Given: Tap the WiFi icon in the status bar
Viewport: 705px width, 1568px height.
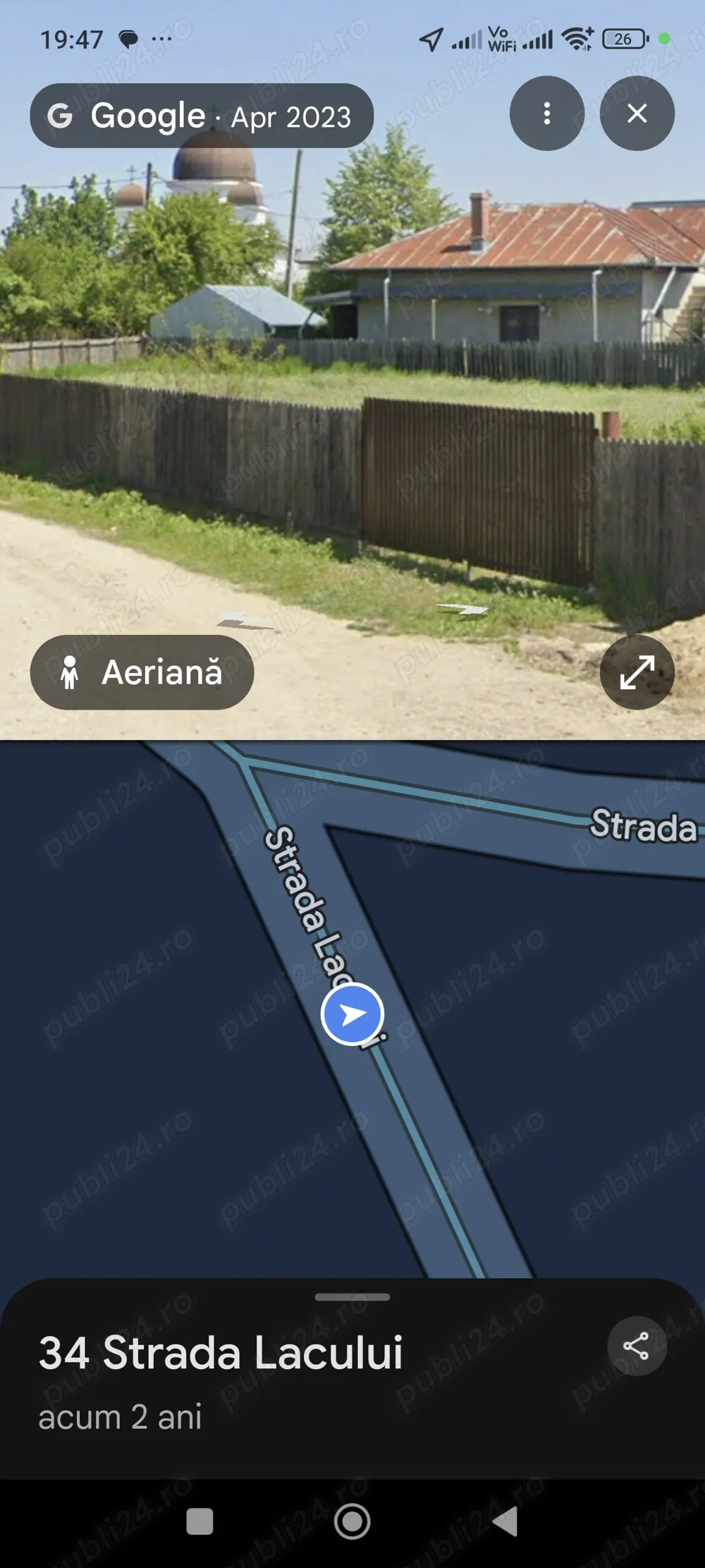Looking at the screenshot, I should (575, 40).
